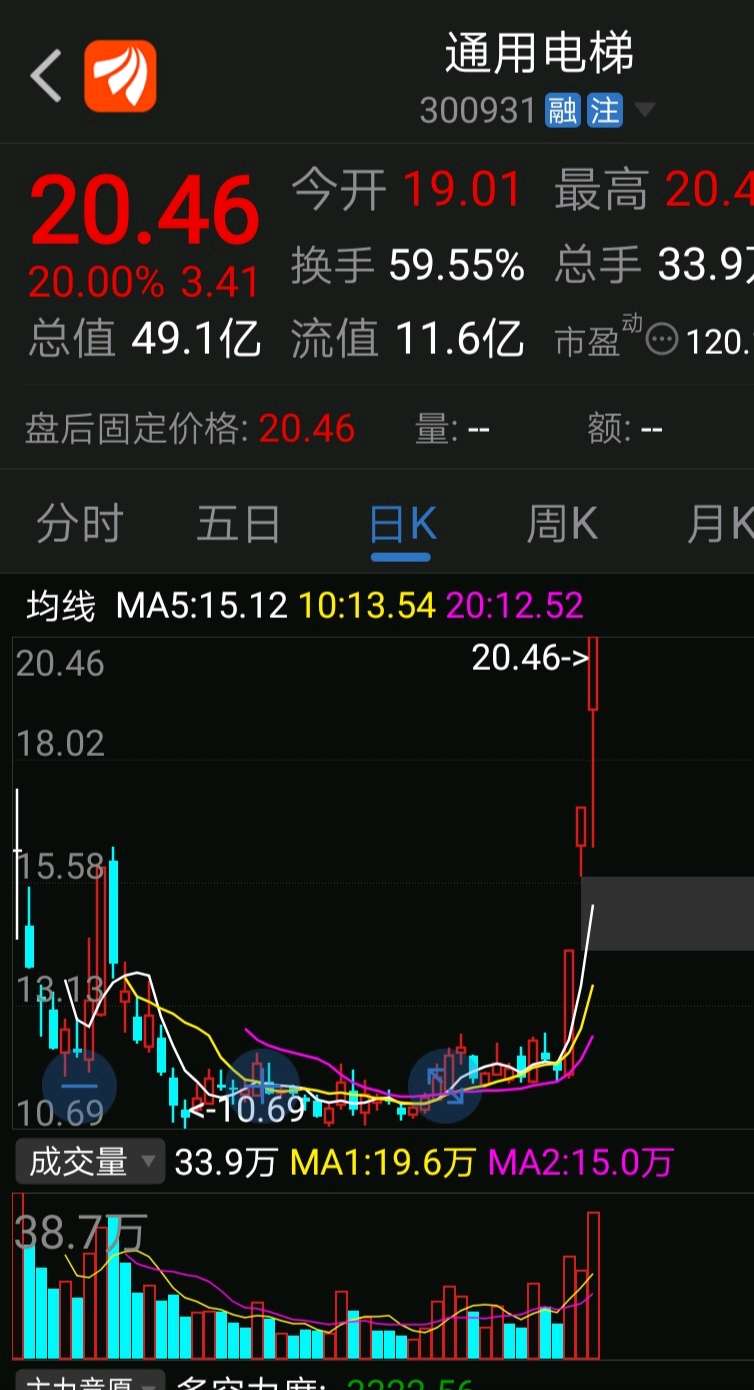Click the Eastmoney red logo icon
This screenshot has width=754, height=1390.
tap(120, 75)
